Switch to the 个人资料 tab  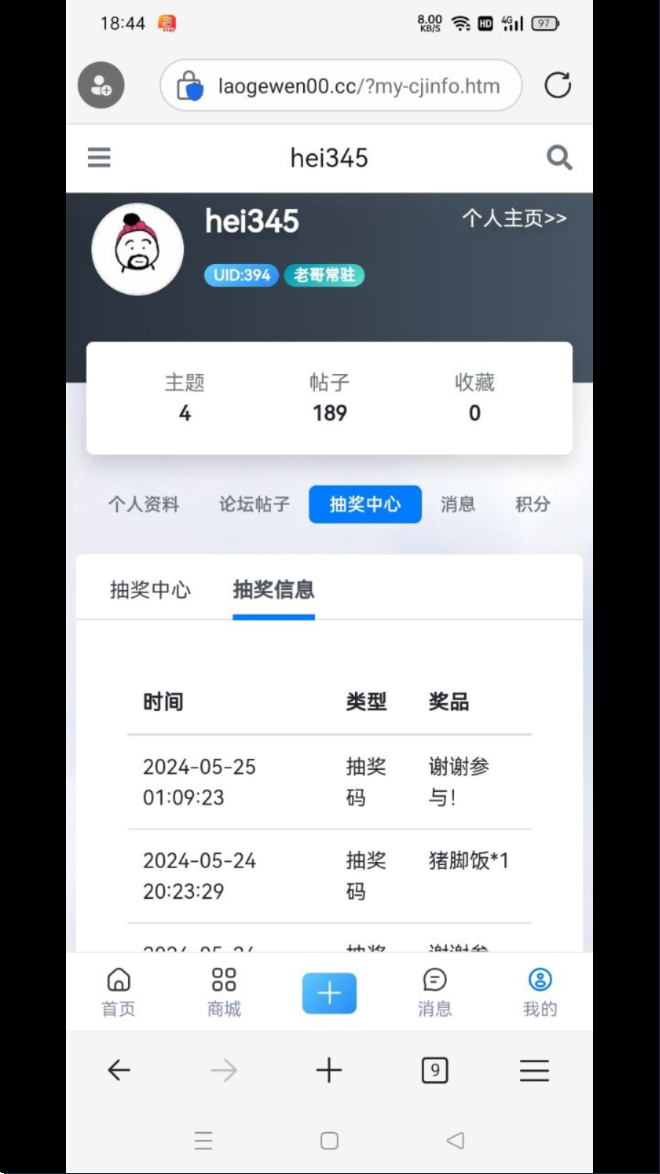[x=144, y=504]
